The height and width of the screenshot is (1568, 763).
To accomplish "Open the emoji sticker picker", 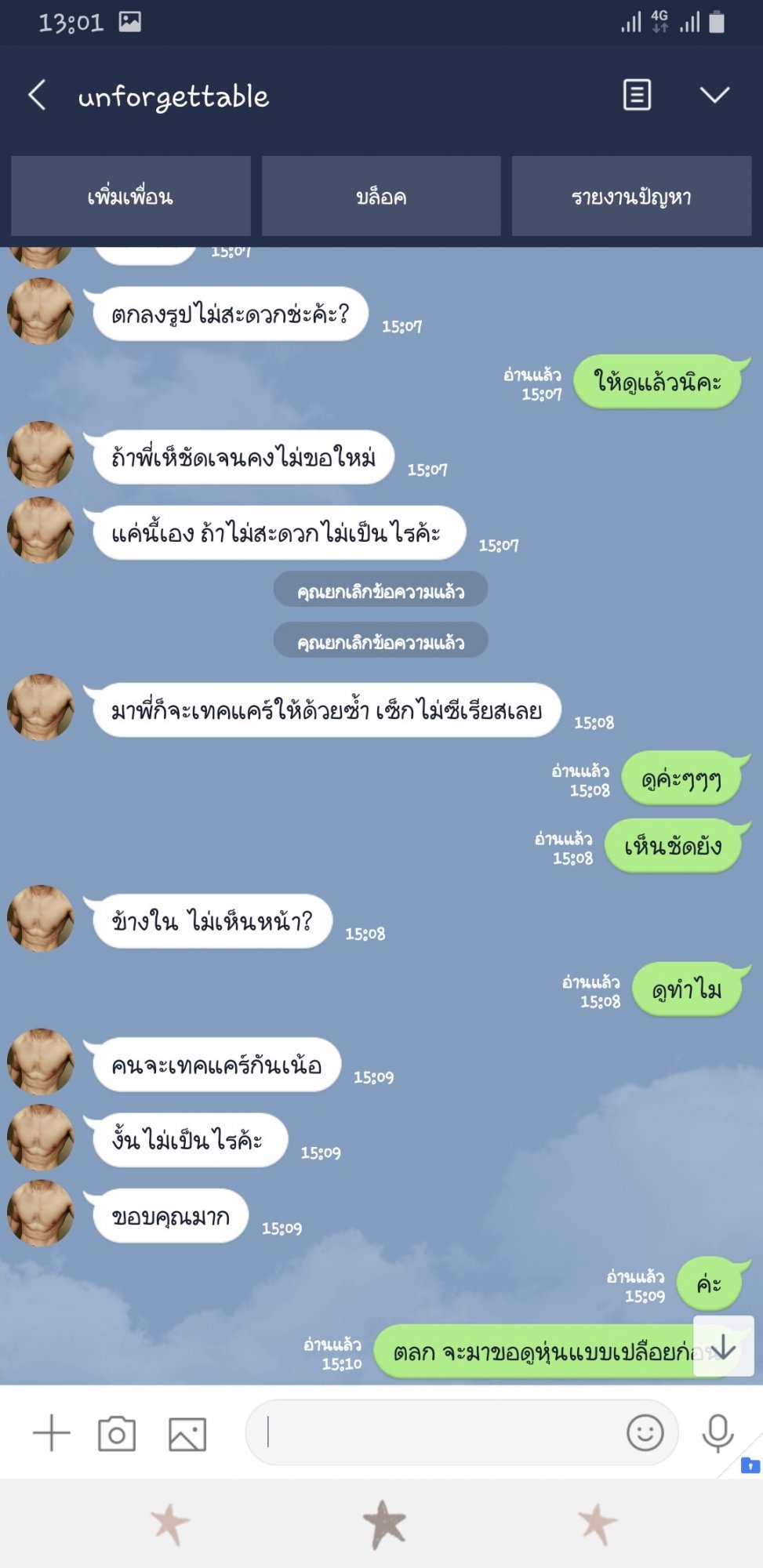I will 645,1432.
